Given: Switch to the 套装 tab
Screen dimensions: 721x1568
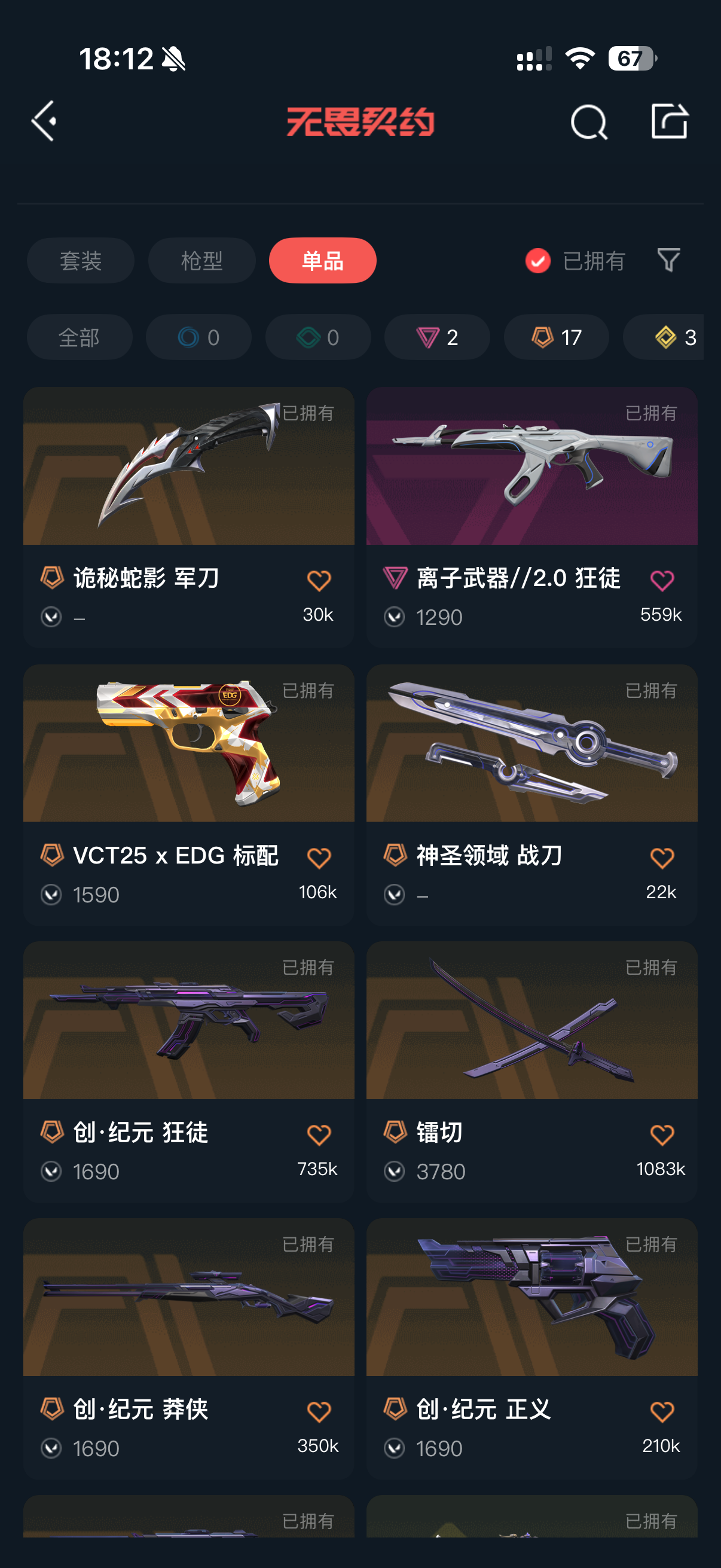Looking at the screenshot, I should click(x=80, y=261).
